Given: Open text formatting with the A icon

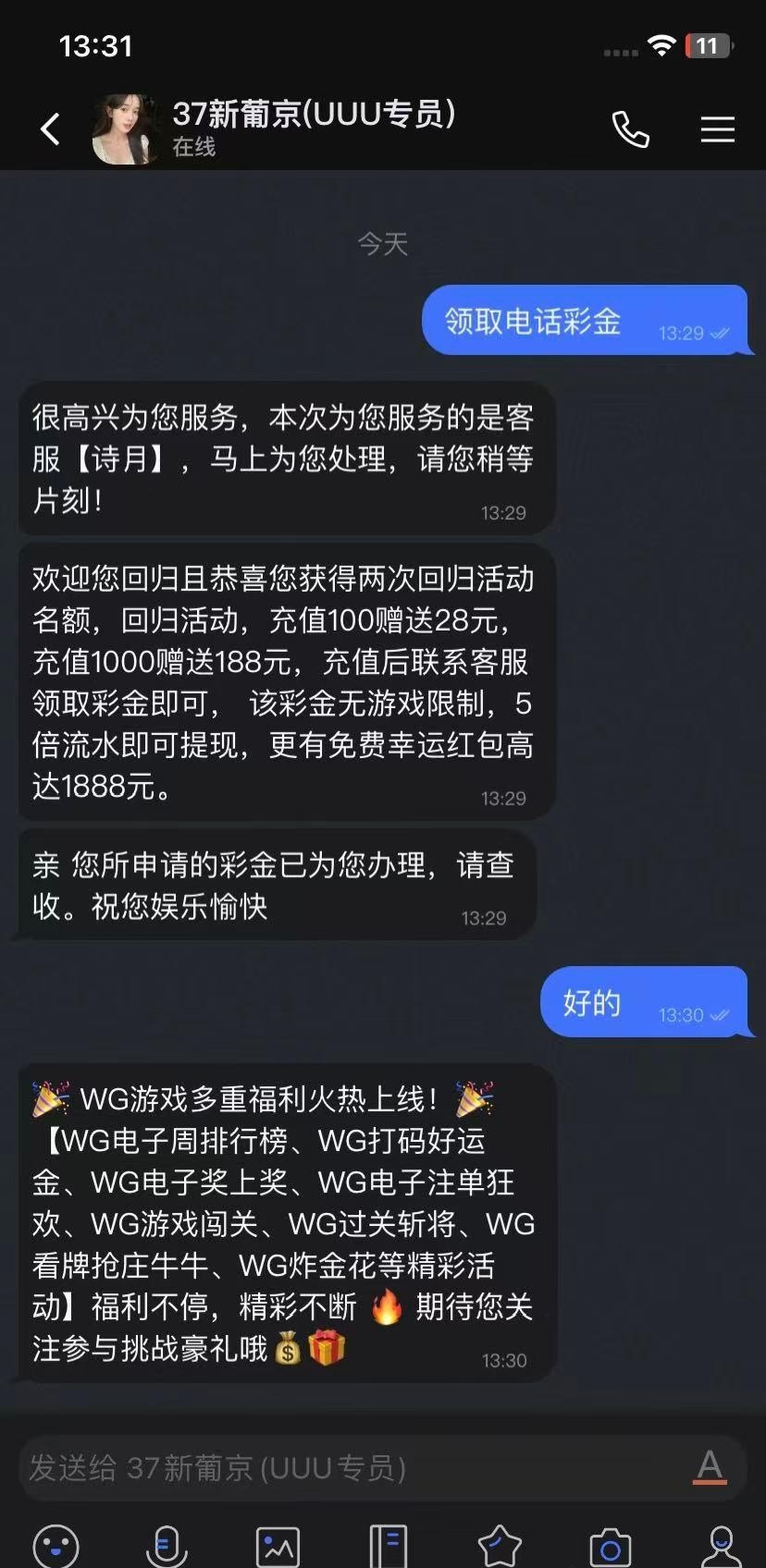Looking at the screenshot, I should (x=710, y=1466).
